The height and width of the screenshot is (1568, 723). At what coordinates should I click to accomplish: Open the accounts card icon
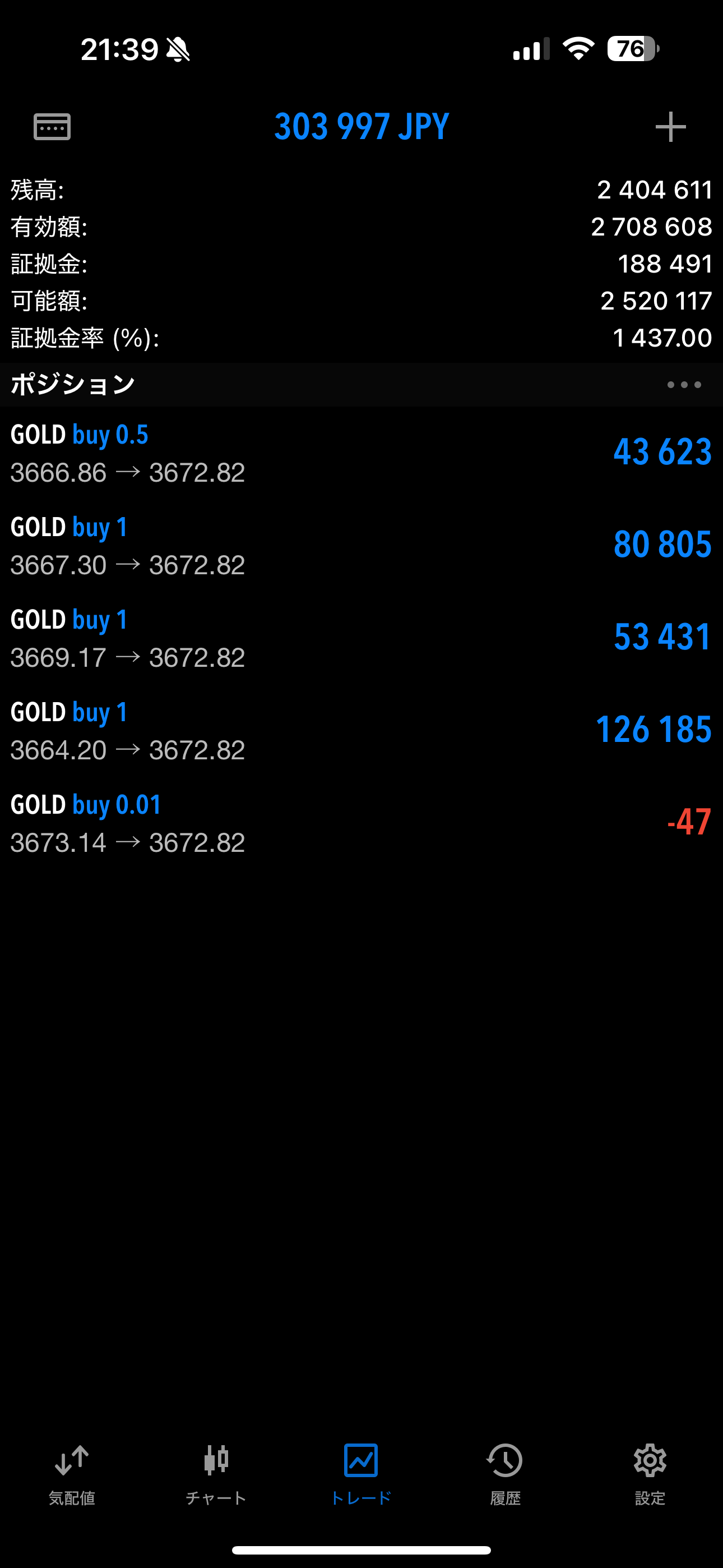click(x=52, y=127)
